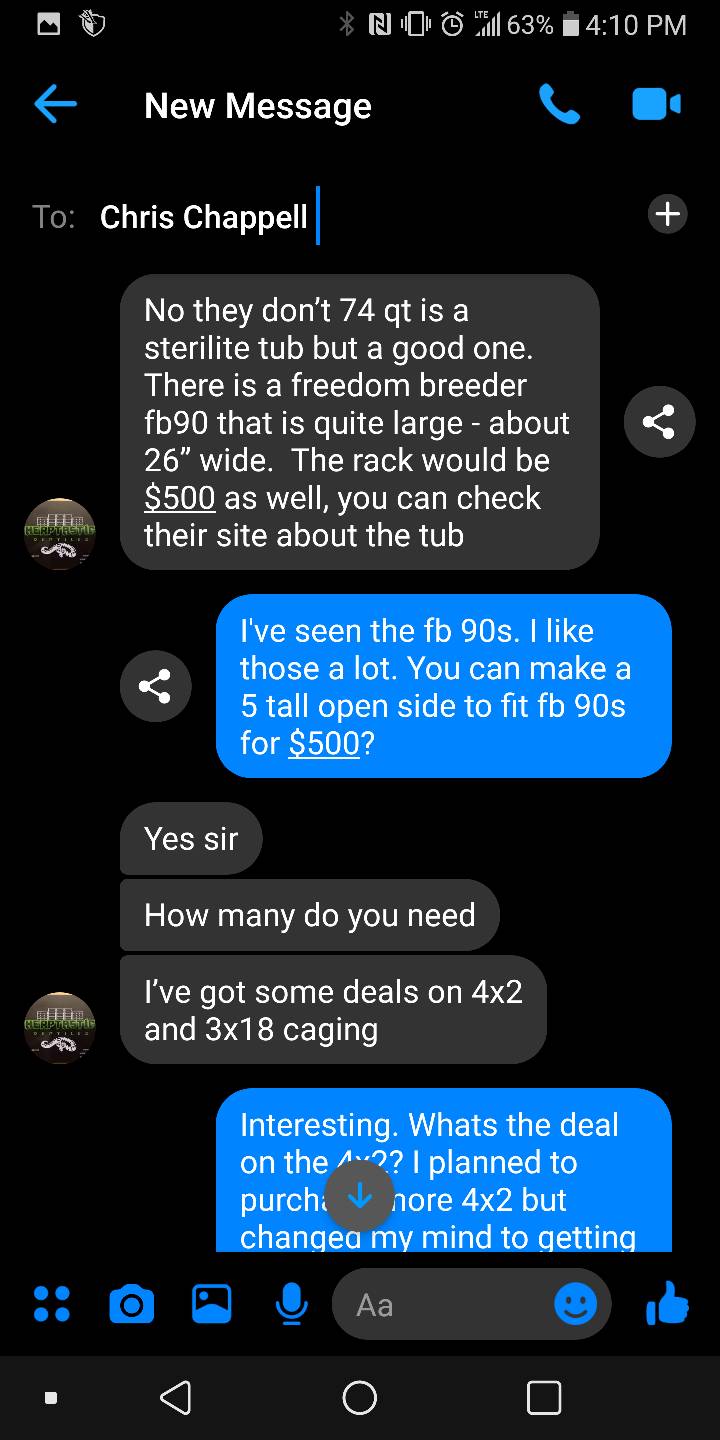Share the message about the 74 qt sterilite tub
Viewport: 720px width, 1440px height.
(x=659, y=423)
